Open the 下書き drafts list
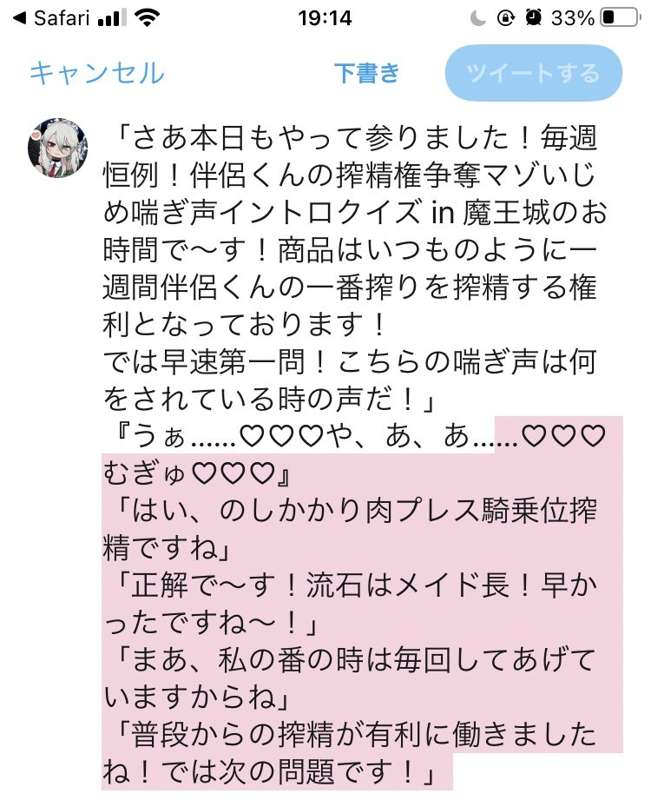This screenshot has width=651, height=800. tap(367, 73)
